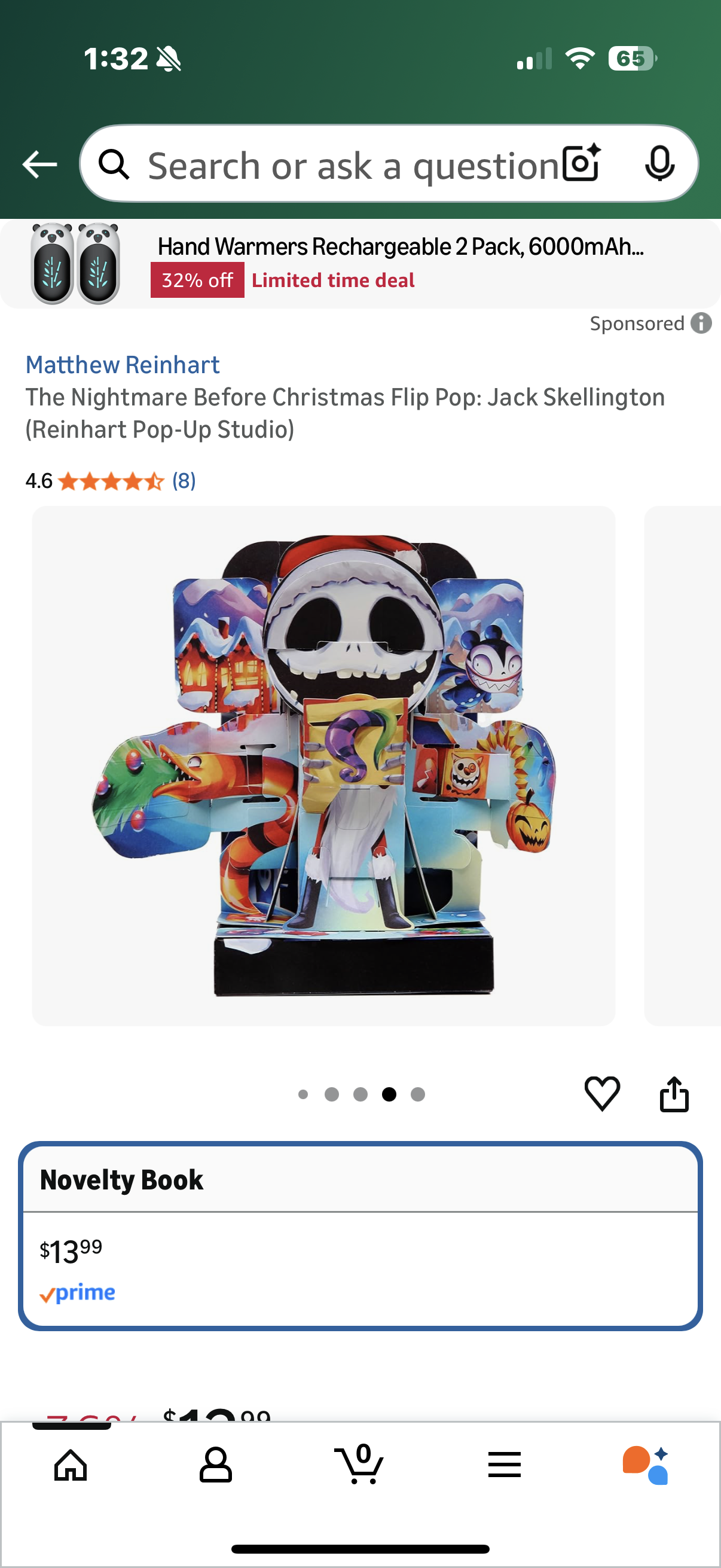
Task: View sponsored ad info
Action: click(x=701, y=323)
